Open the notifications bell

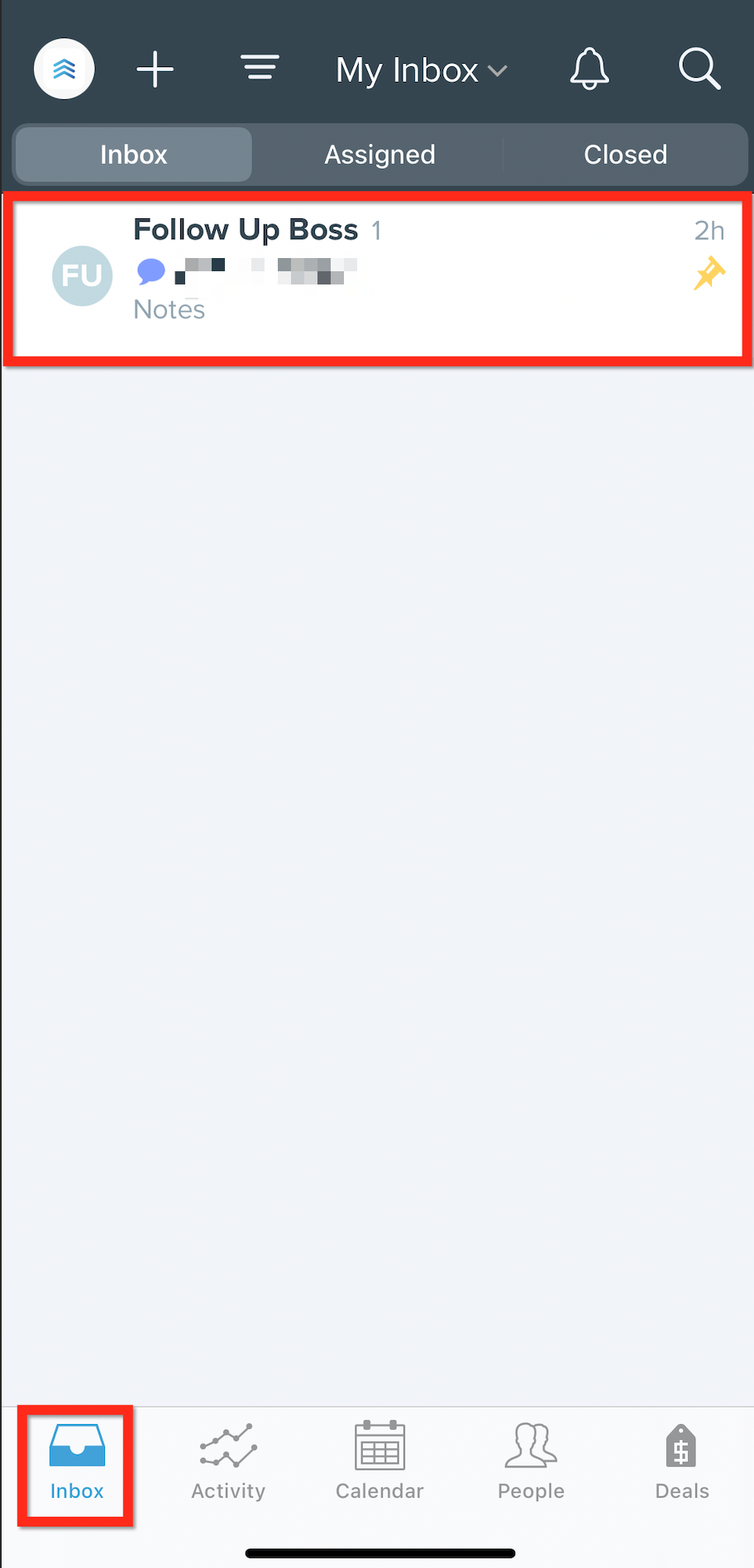coord(589,69)
